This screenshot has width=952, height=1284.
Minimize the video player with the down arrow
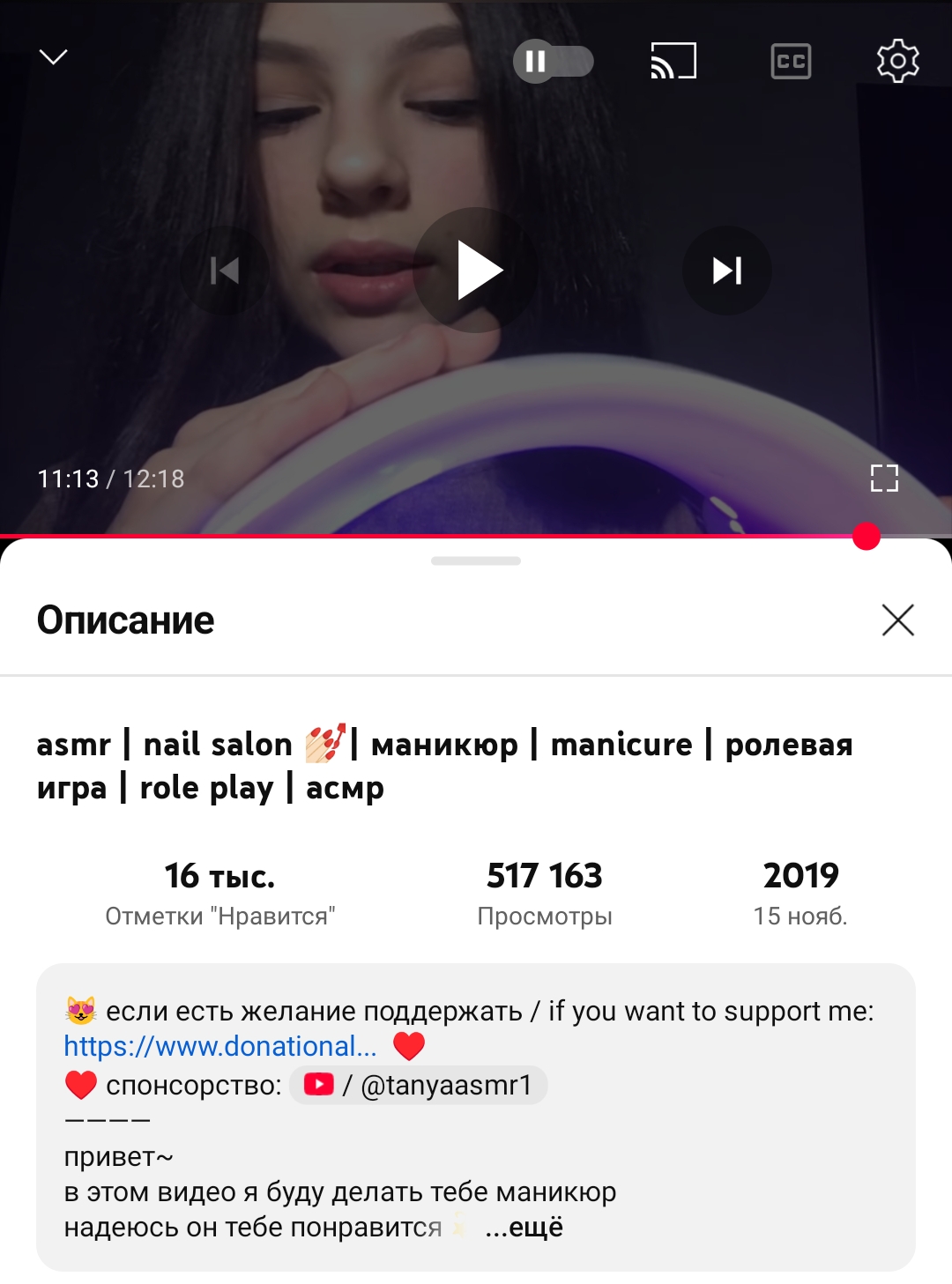54,57
